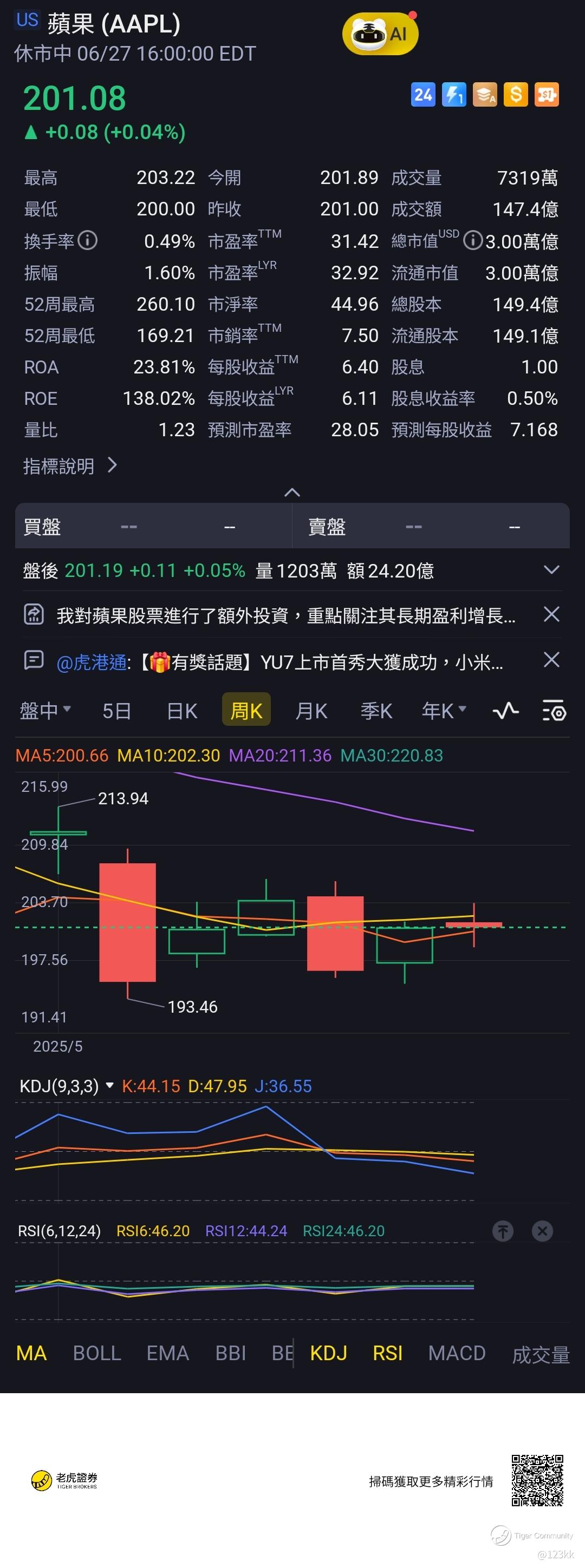The image size is (585, 1568).
Task: Open the 24-hour trading icon
Action: (x=423, y=95)
